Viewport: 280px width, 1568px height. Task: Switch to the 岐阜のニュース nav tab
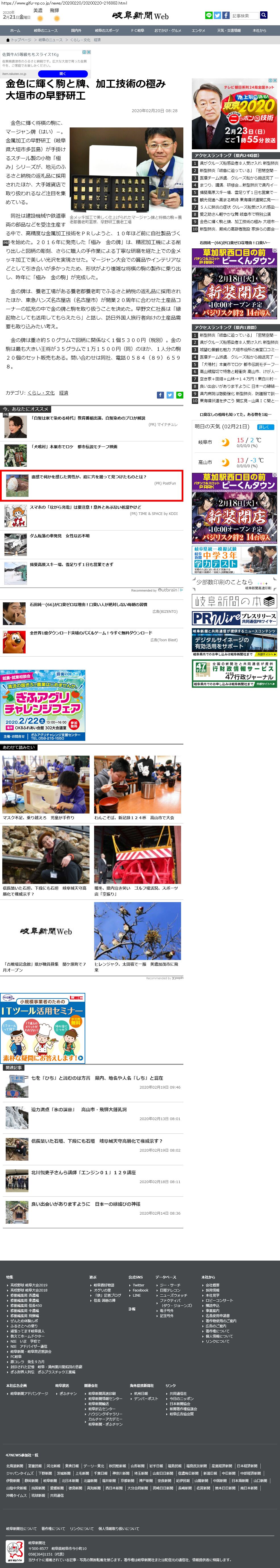coord(46,30)
